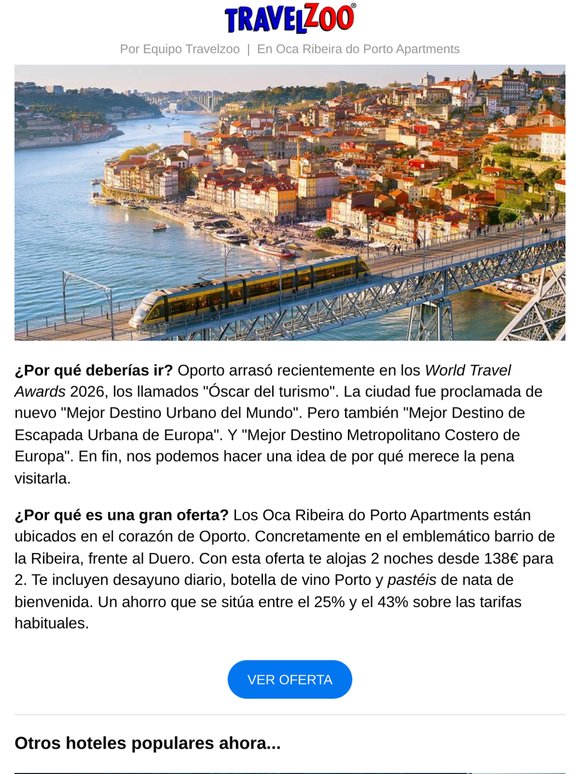This screenshot has height=774, width=580.
Task: Open the Travelzoo logo link
Action: 290,19
